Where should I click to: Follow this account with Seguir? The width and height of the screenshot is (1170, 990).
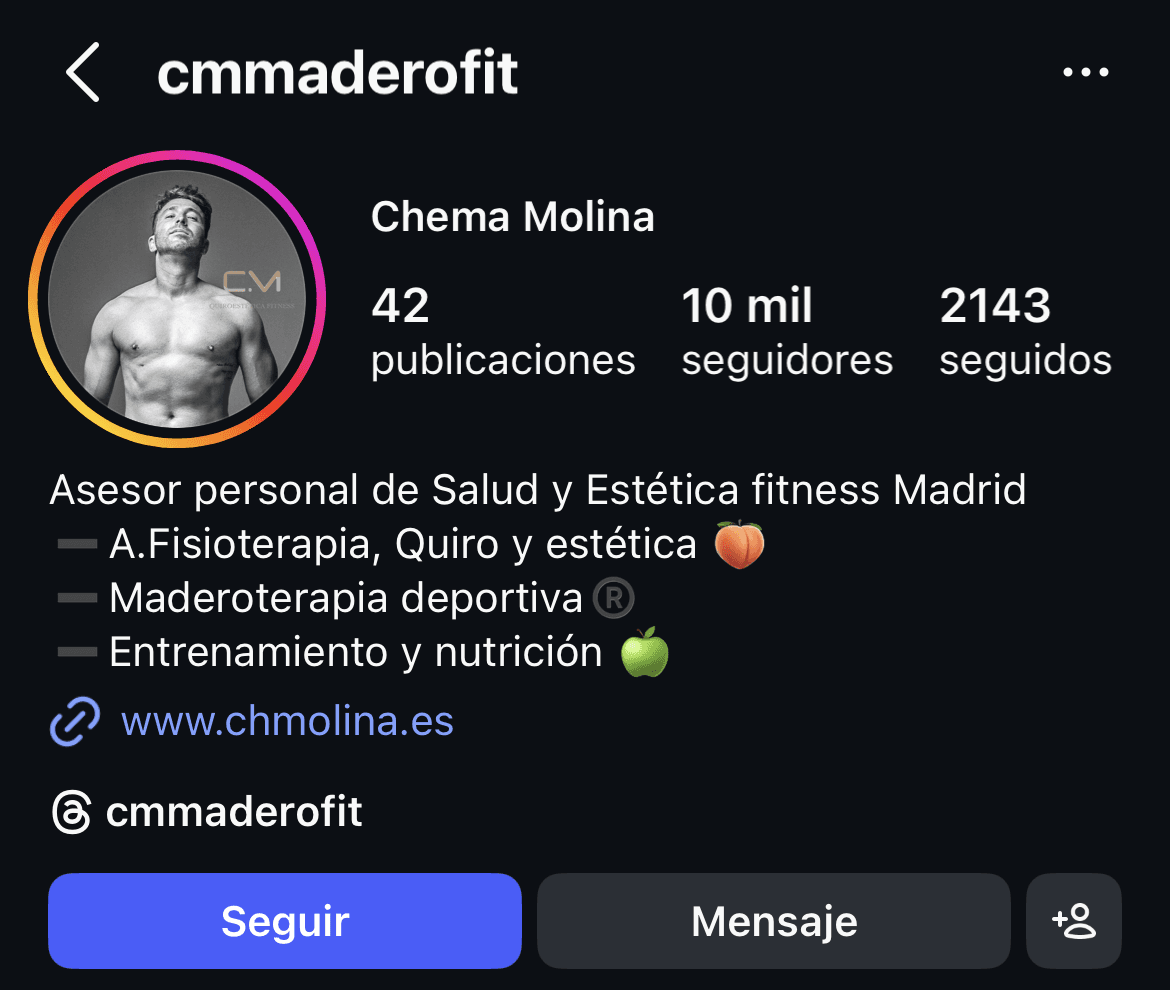(285, 921)
